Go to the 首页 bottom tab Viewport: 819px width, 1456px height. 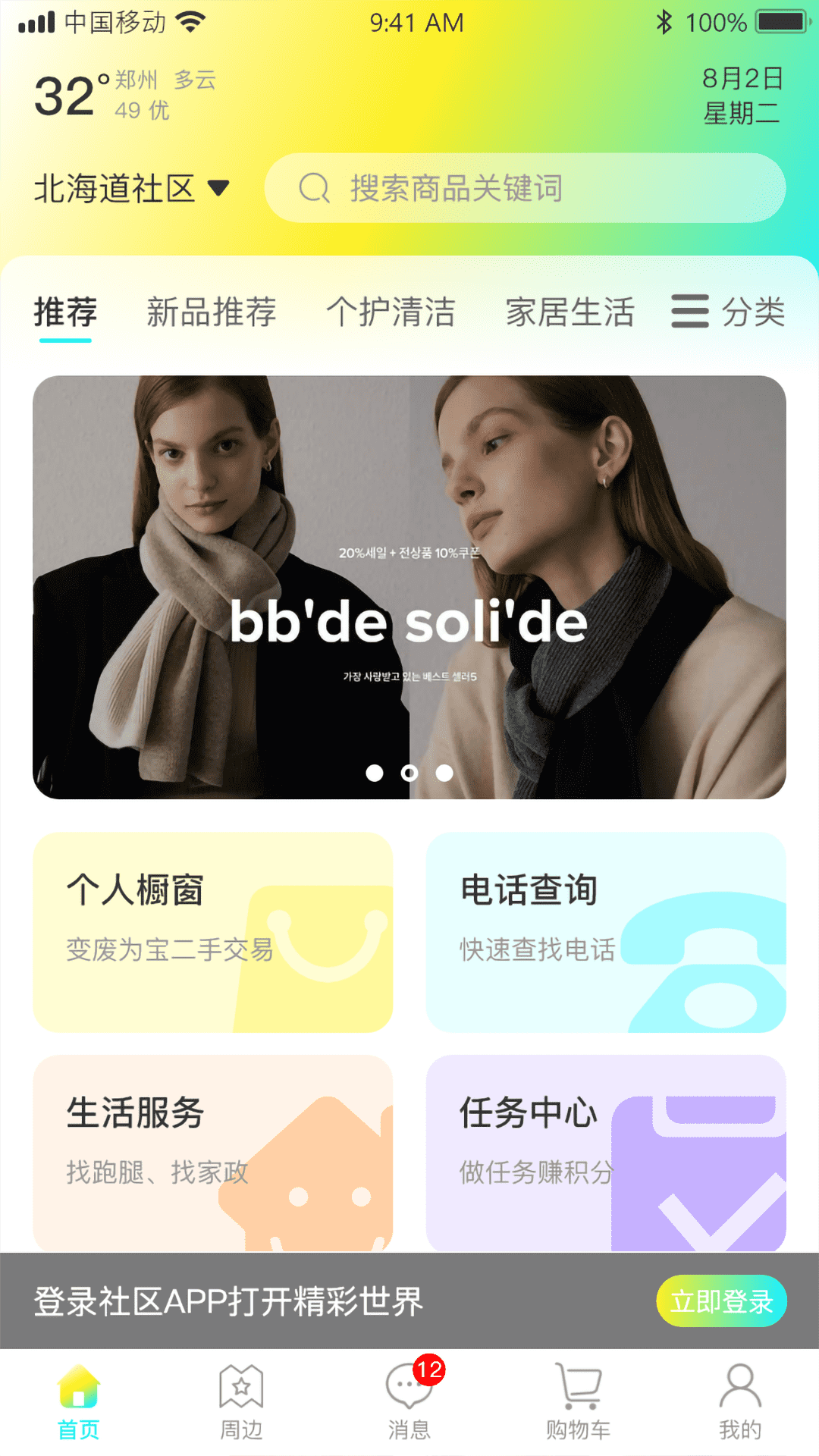[79, 1403]
